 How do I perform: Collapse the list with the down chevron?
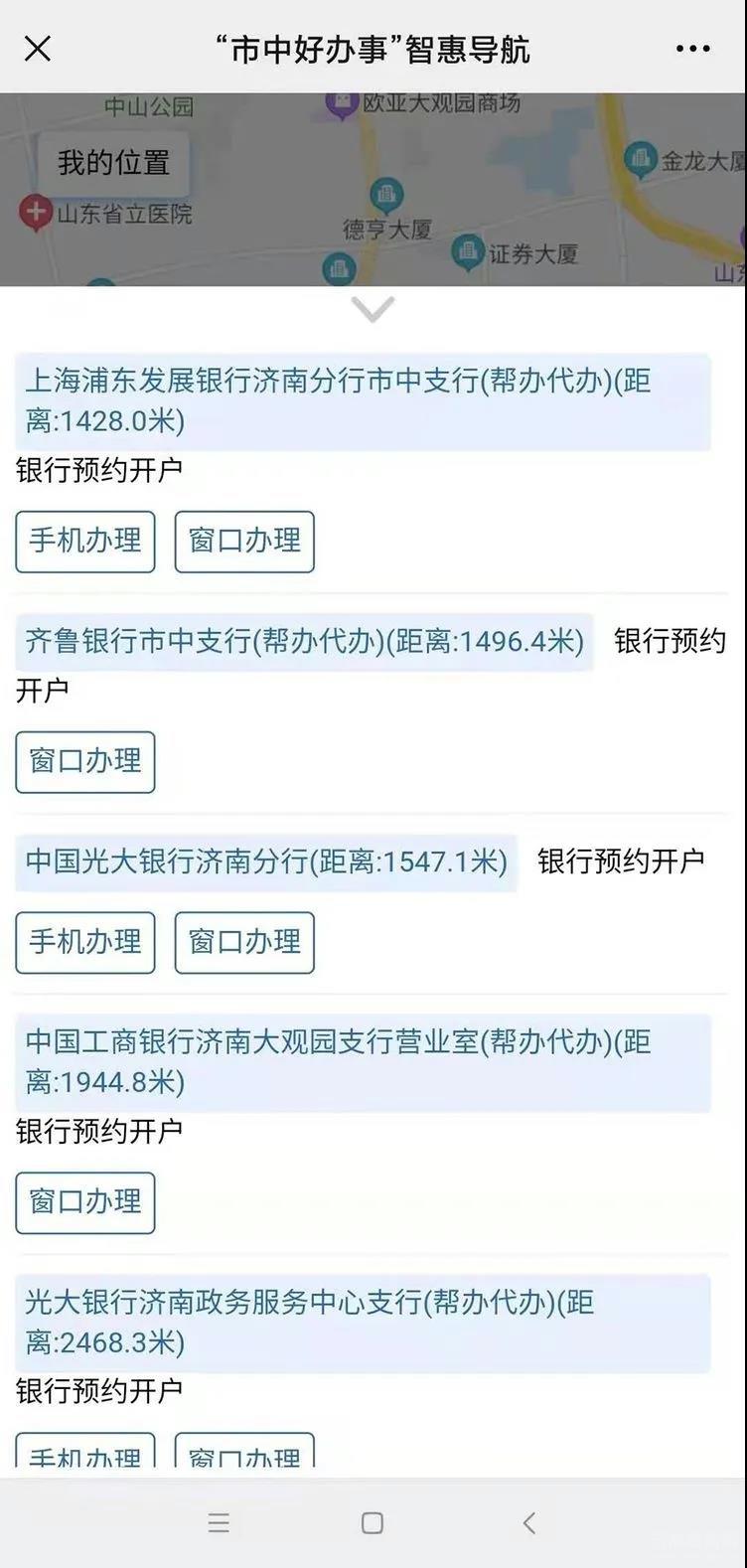[x=373, y=309]
